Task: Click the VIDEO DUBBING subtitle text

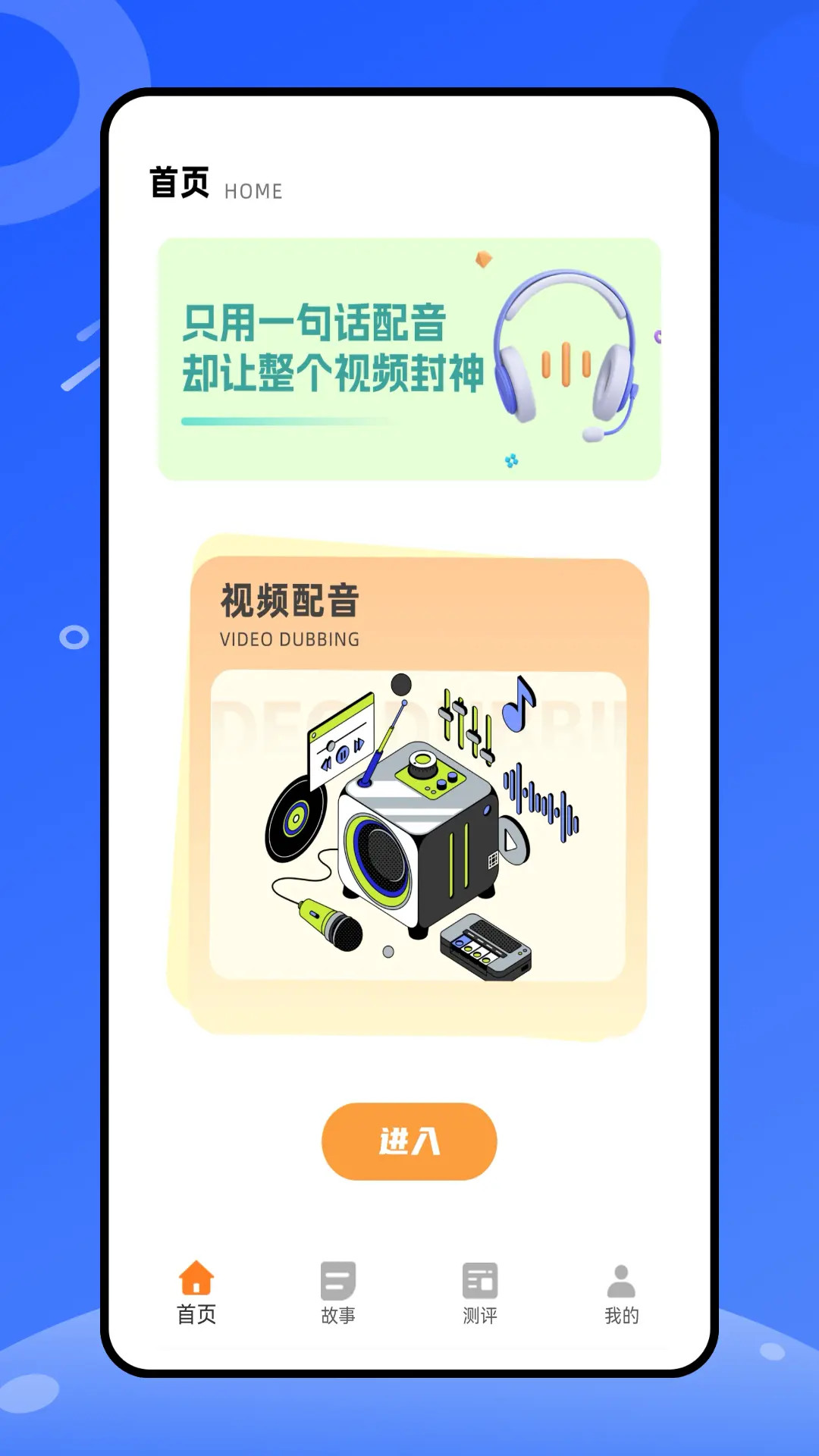Action: 287,639
